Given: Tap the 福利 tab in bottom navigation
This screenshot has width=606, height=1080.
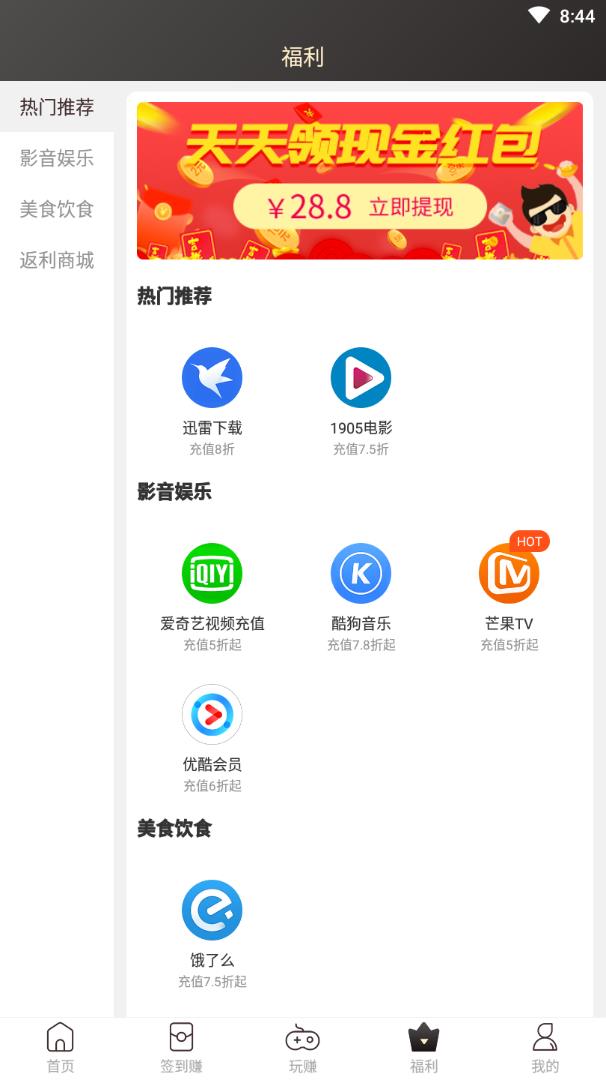Looking at the screenshot, I should tap(424, 1048).
